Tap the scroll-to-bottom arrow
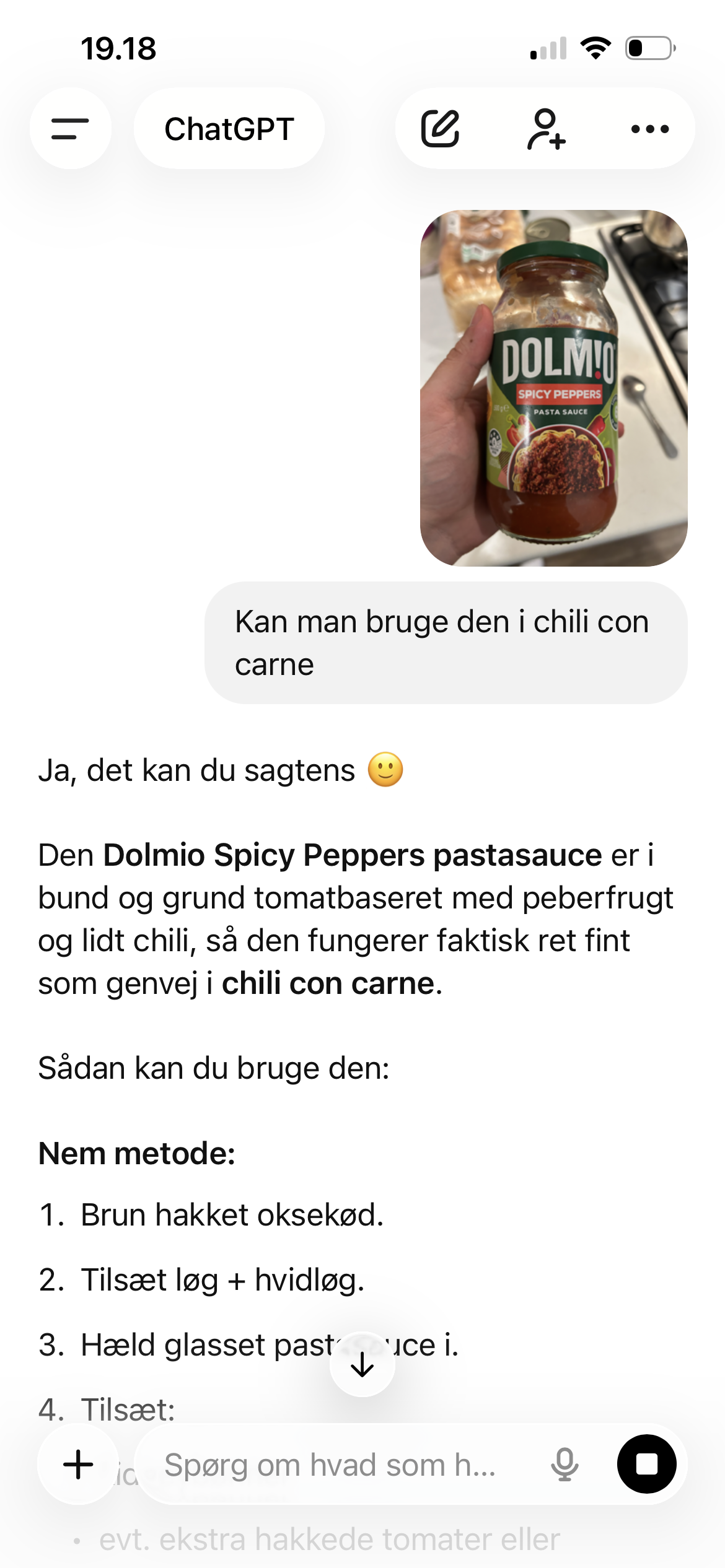The height and width of the screenshot is (1568, 725). pyautogui.click(x=361, y=1364)
